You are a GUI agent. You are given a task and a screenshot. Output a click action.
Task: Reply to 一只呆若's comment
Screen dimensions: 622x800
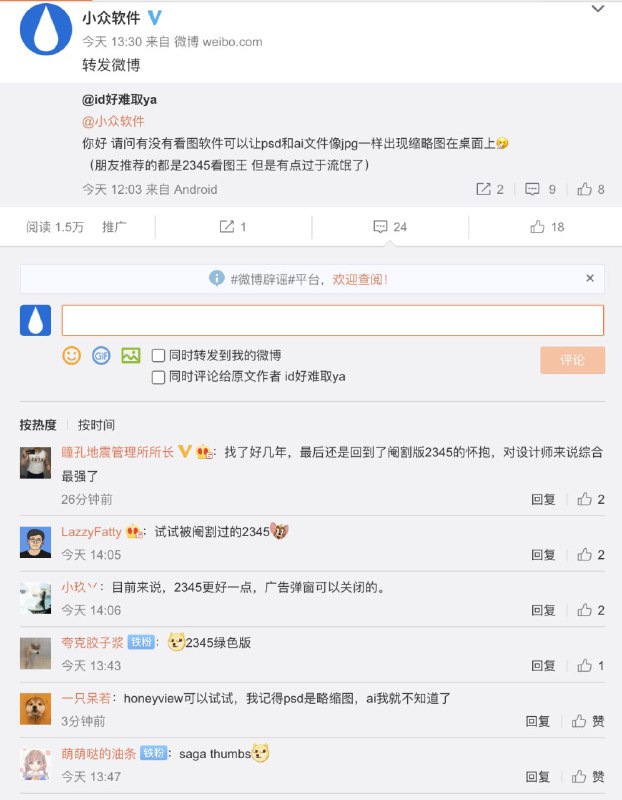[x=538, y=721]
